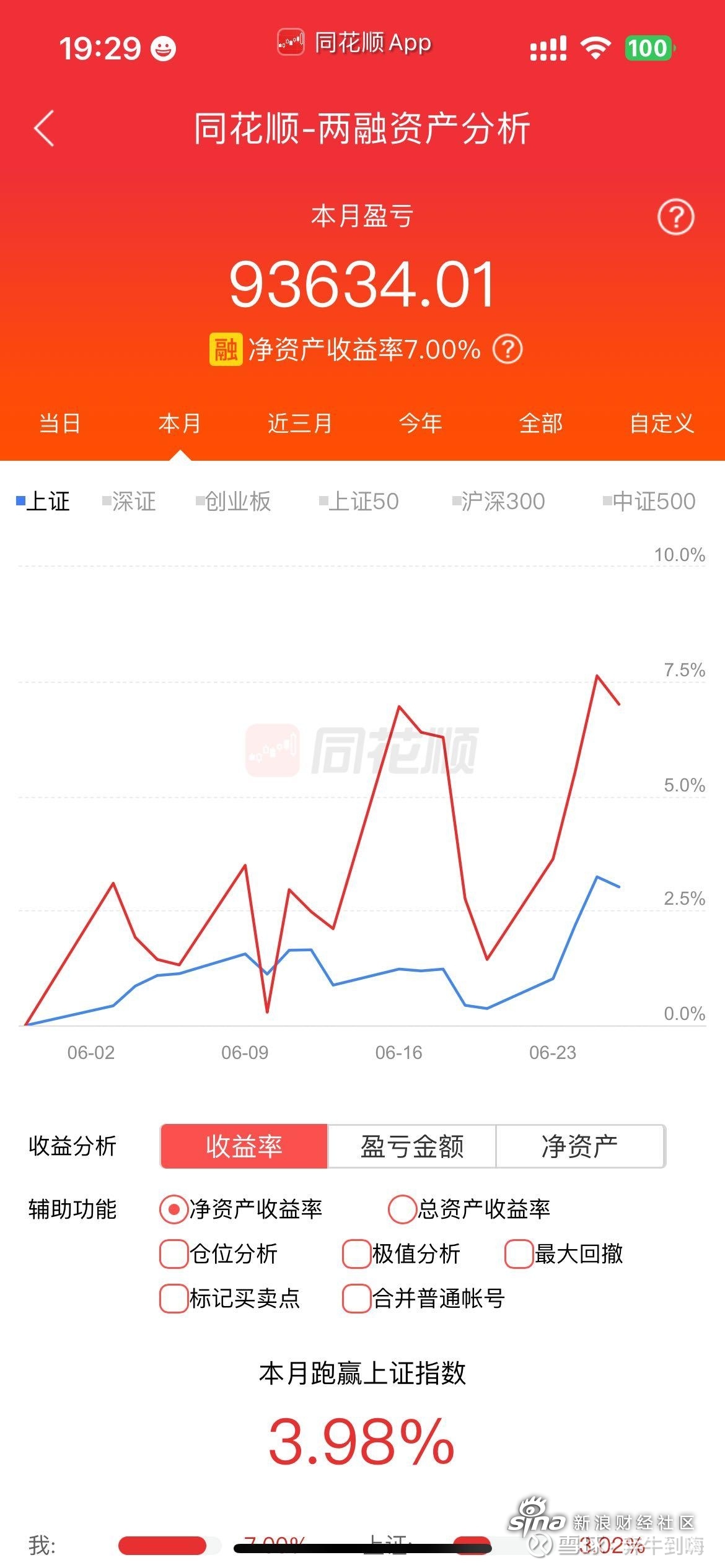The height and width of the screenshot is (1568, 725).
Task: Show the 全部 period tab
Action: point(541,424)
